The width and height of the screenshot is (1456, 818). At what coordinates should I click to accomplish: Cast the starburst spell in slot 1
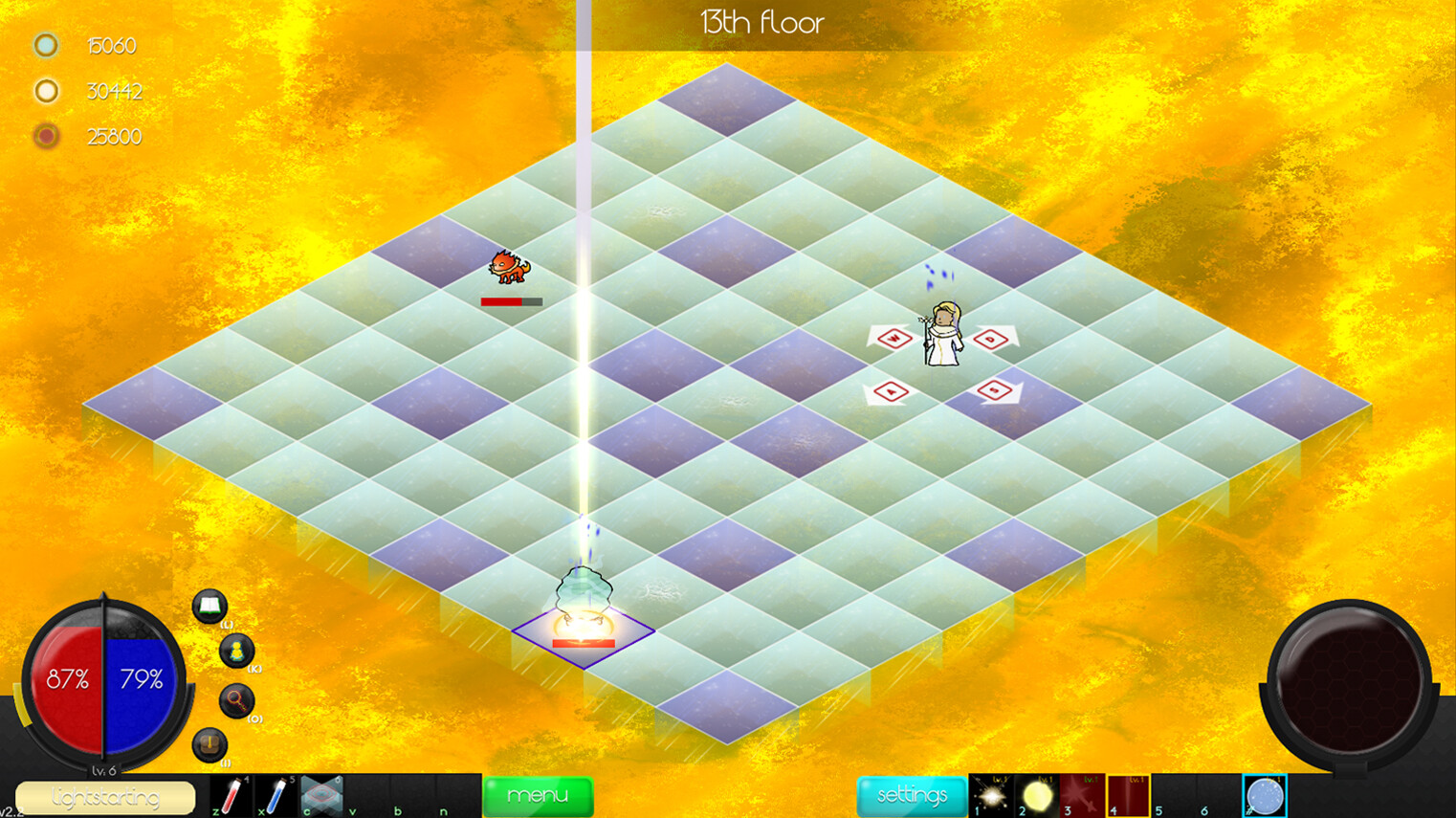point(991,796)
